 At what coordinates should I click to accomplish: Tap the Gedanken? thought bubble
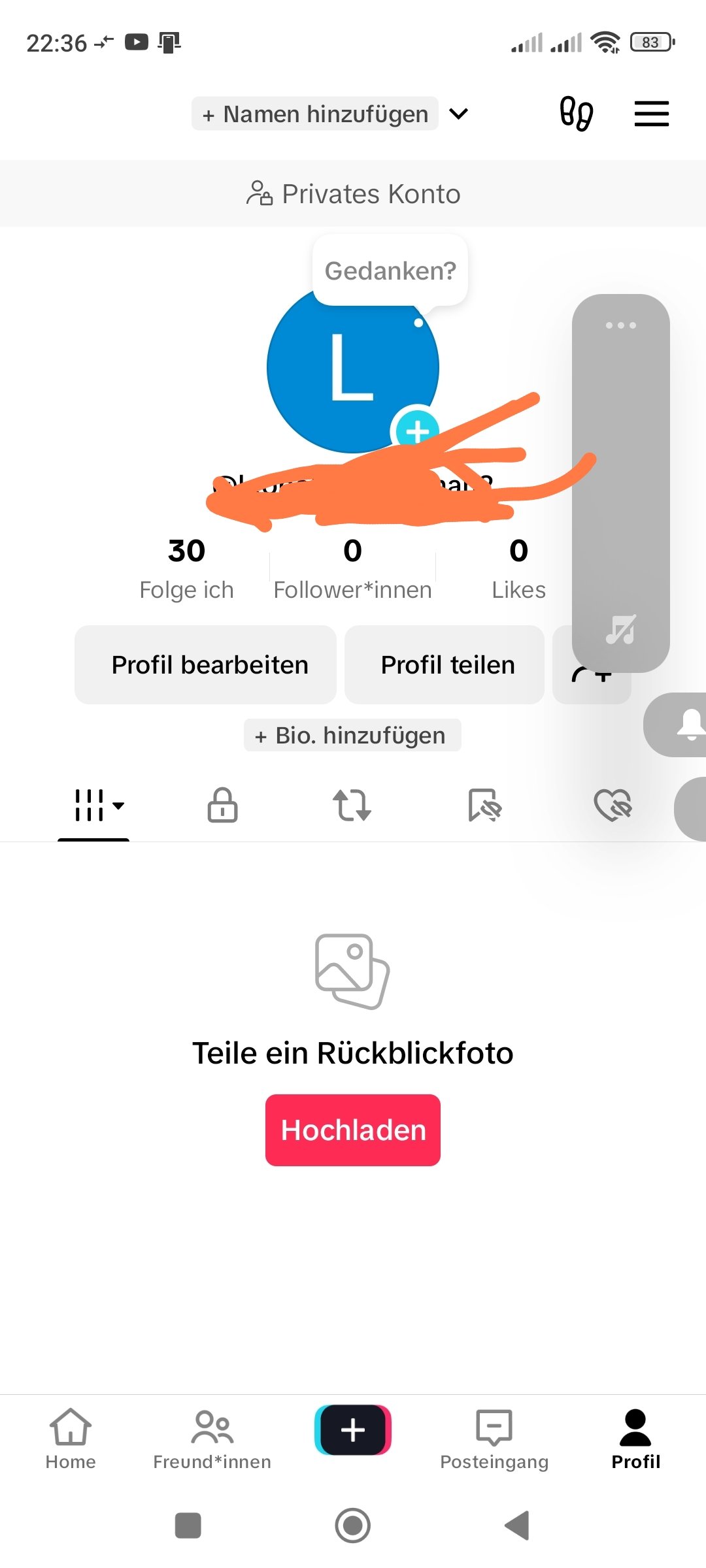(390, 270)
